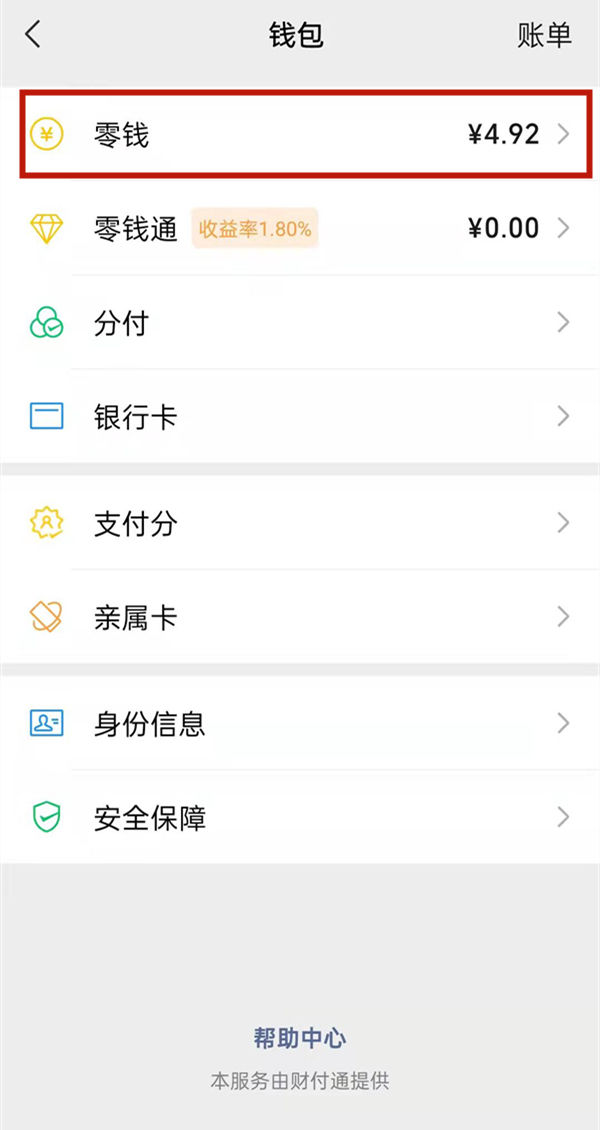The width and height of the screenshot is (600, 1130).
Task: Open the 零钱通 row
Action: 300,228
